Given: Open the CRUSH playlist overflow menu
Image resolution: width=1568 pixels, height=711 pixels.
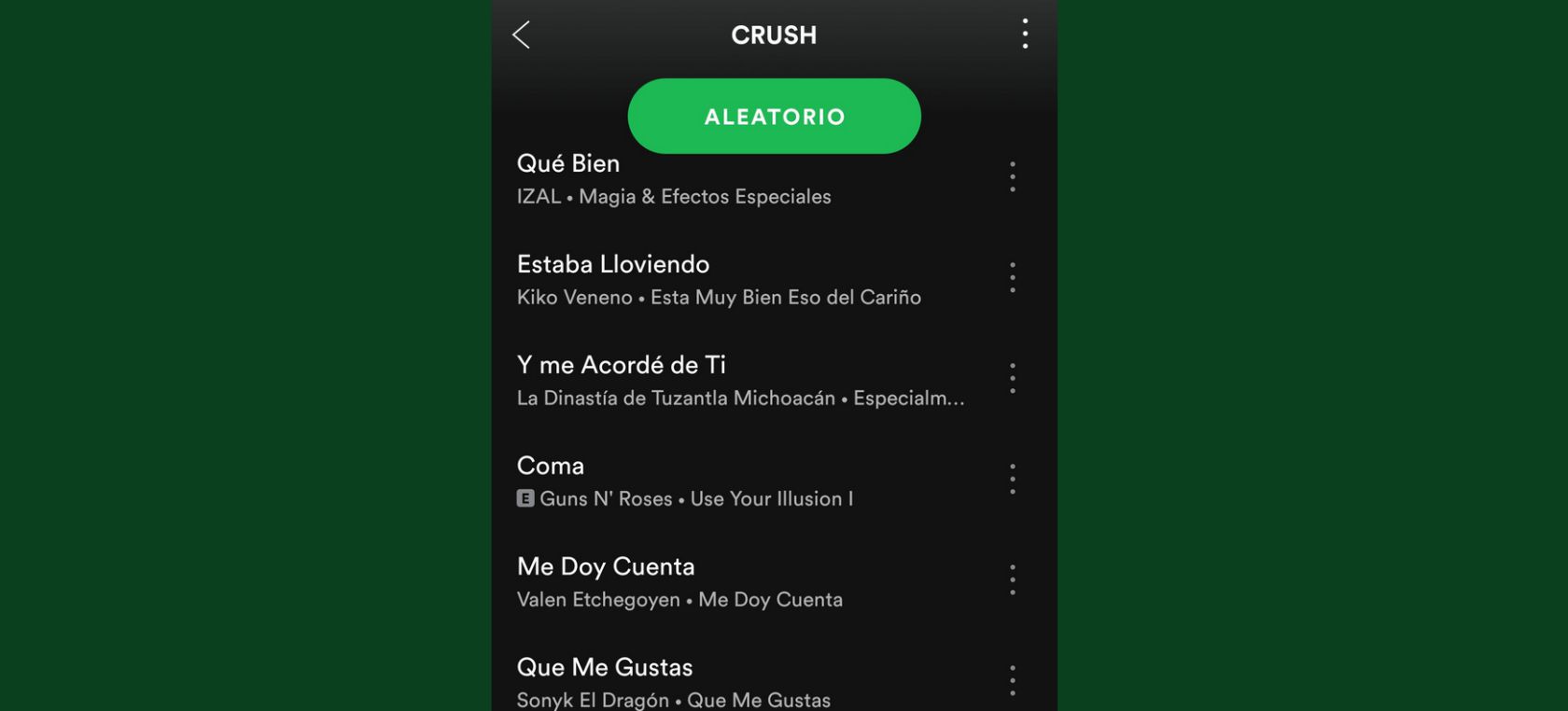Looking at the screenshot, I should tap(1025, 35).
